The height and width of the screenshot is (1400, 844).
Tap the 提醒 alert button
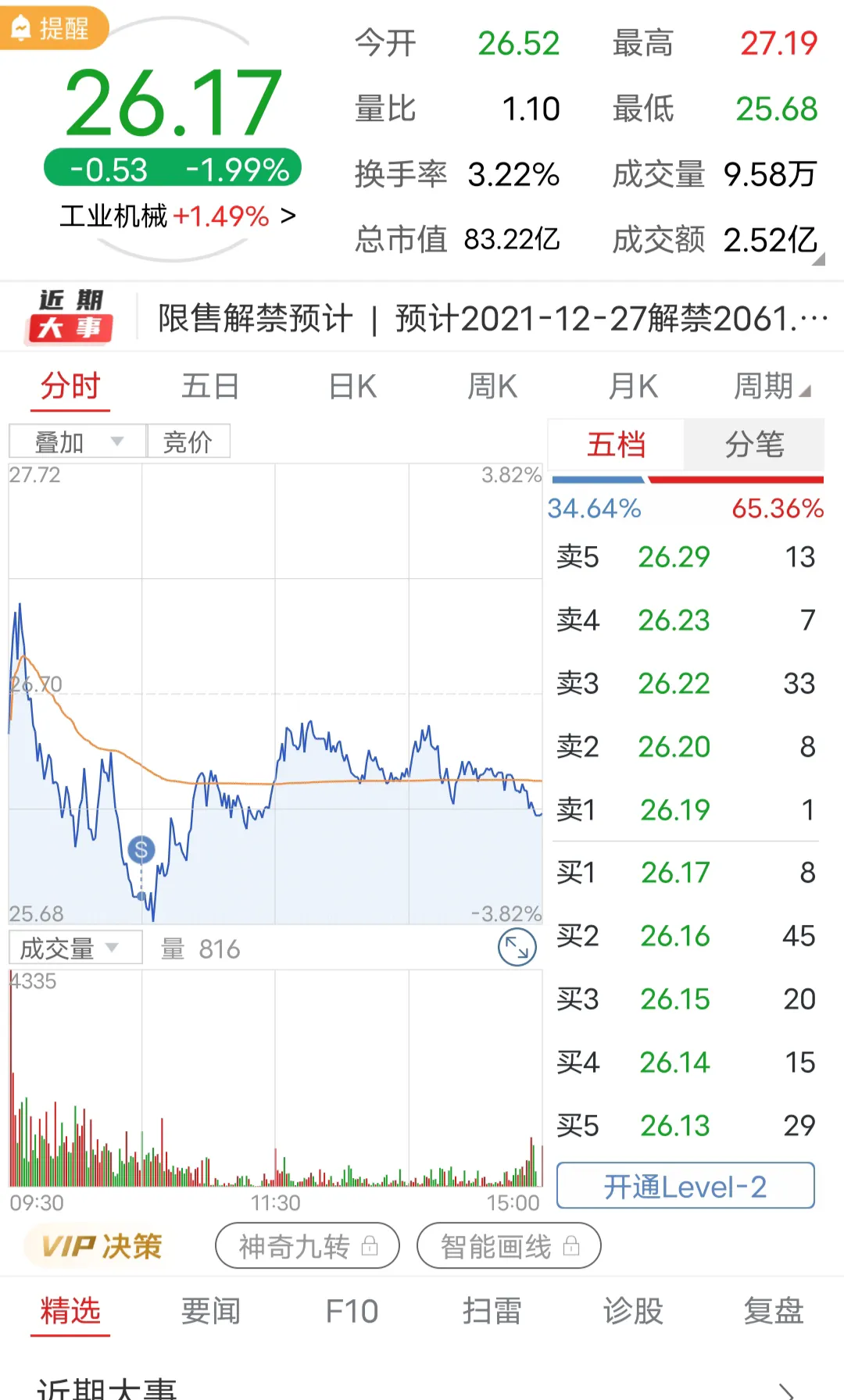pyautogui.click(x=53, y=28)
